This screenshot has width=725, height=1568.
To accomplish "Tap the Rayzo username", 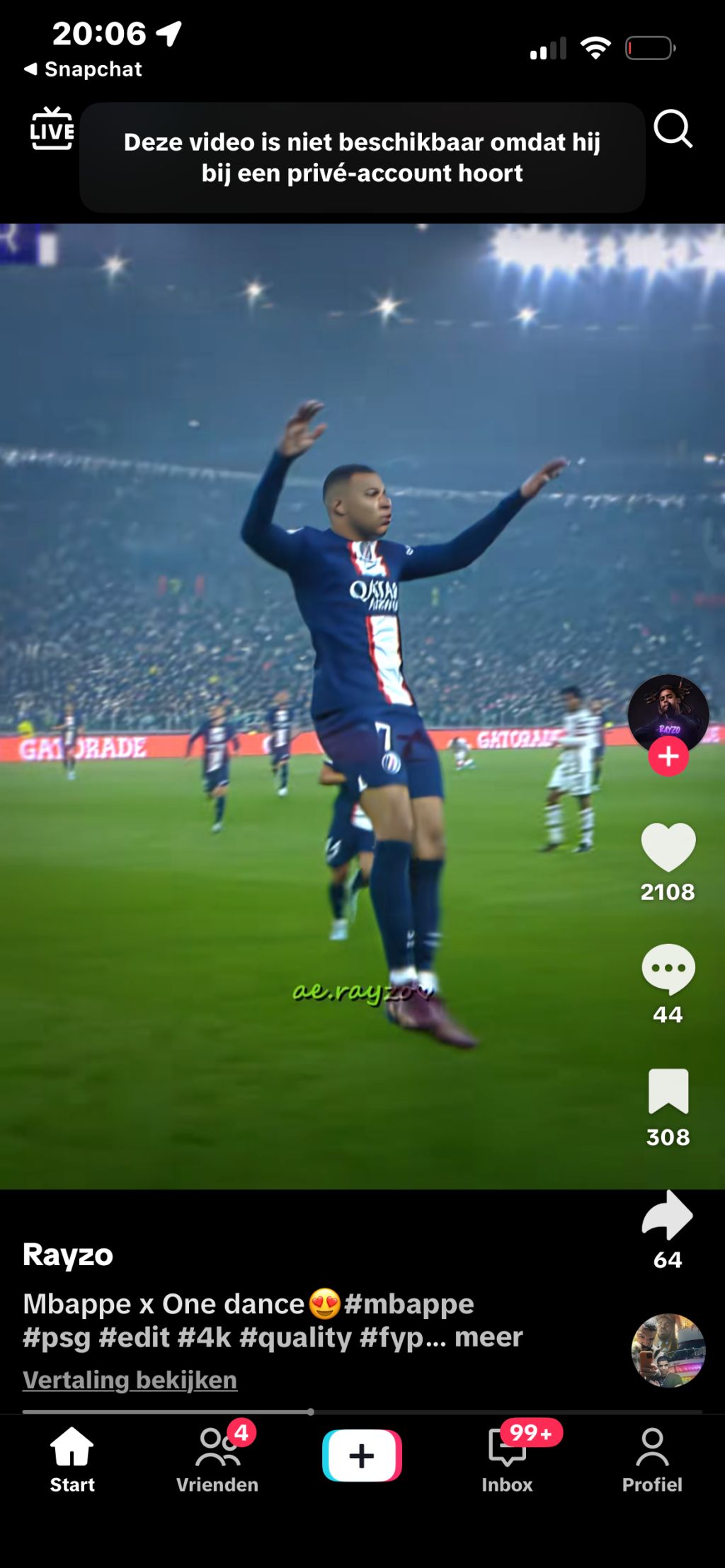I will tap(68, 1255).
